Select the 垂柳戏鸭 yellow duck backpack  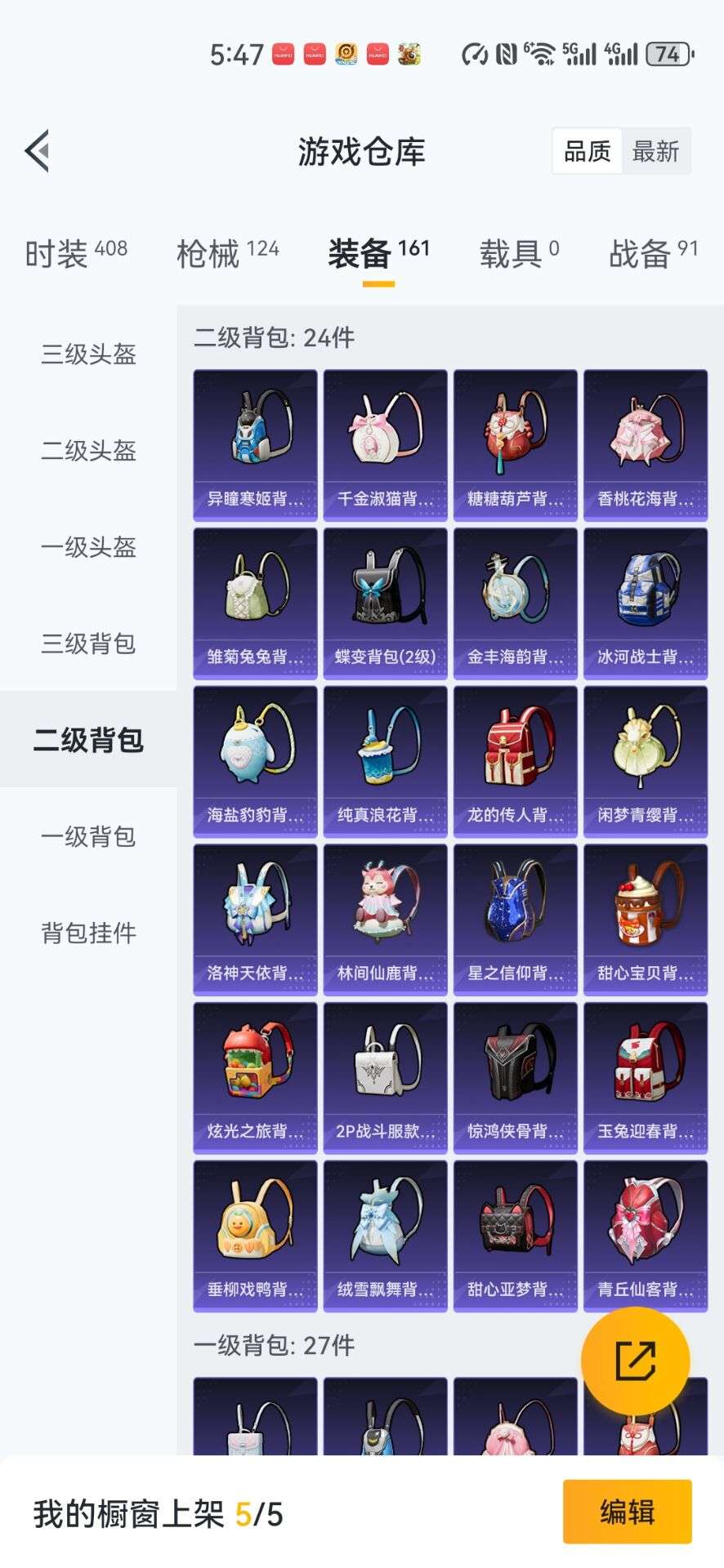pos(254,1233)
